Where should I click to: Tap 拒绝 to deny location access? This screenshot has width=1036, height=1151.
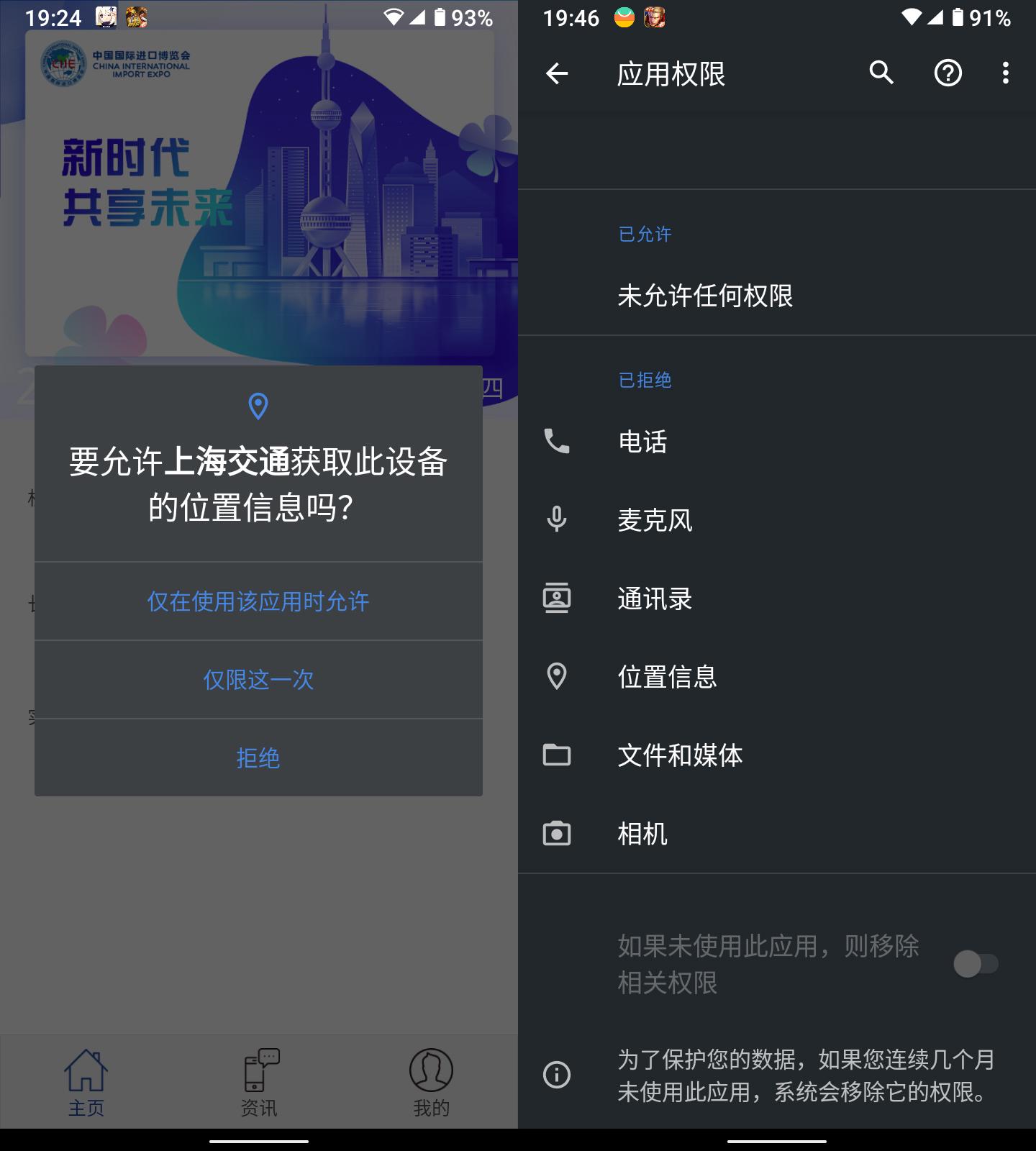(x=258, y=758)
